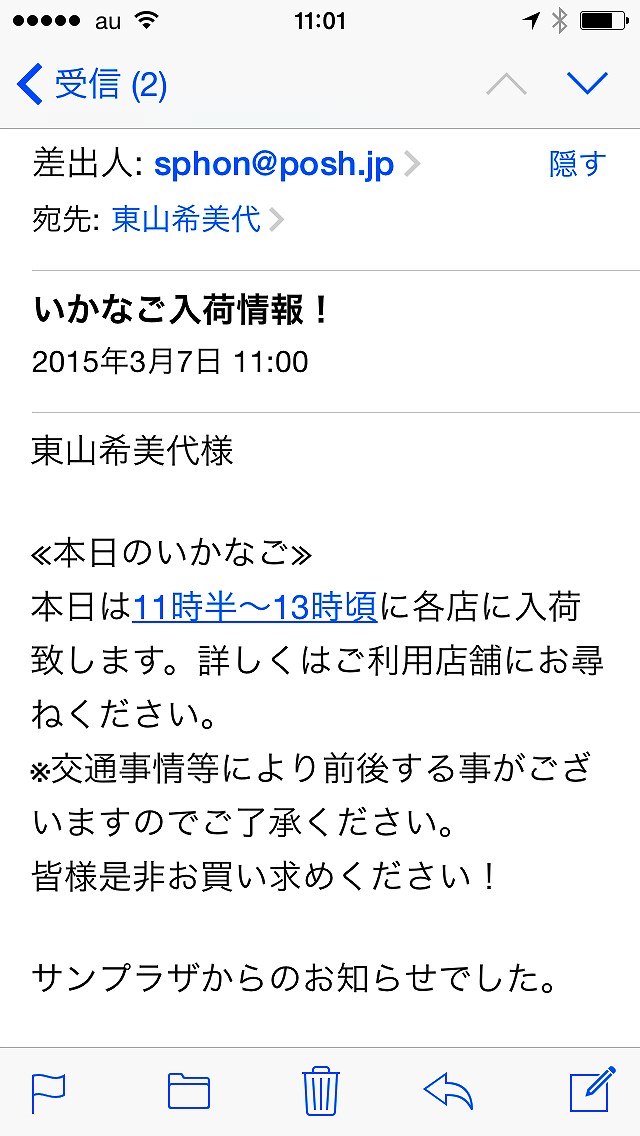640x1136 pixels.
Task: Open the 11時半〜13時頃 time link
Action: click(x=254, y=607)
